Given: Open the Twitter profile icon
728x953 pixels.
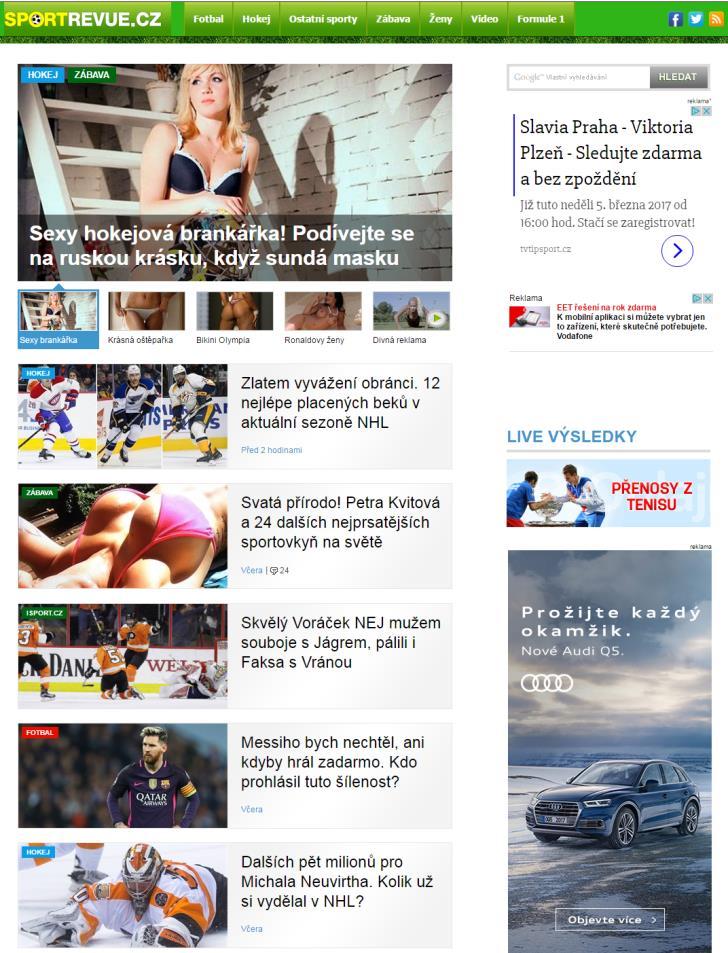Looking at the screenshot, I should coord(696,19).
